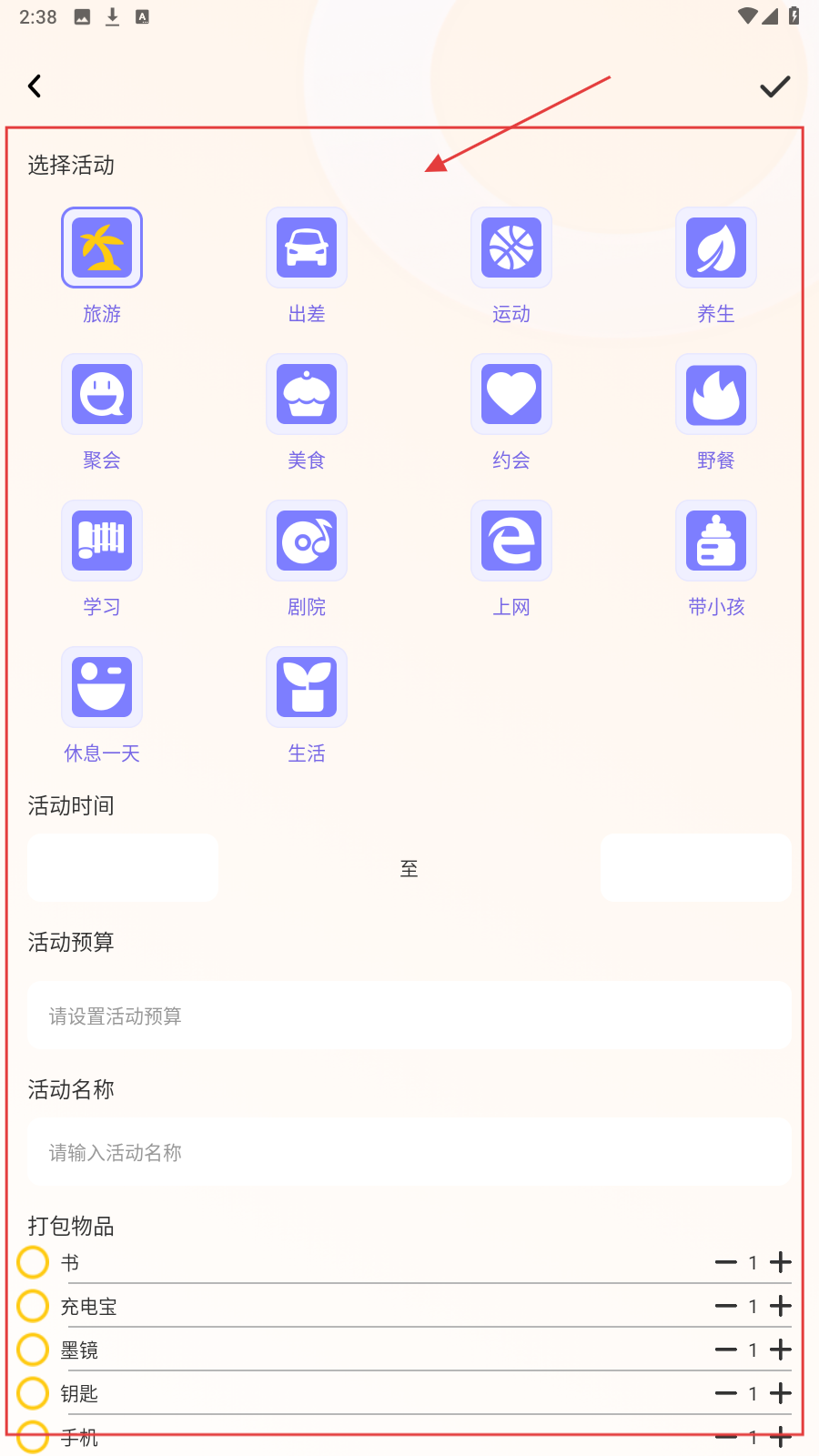Pick the 学习 activity
Viewport: 819px width, 1456px height.
[x=102, y=541]
